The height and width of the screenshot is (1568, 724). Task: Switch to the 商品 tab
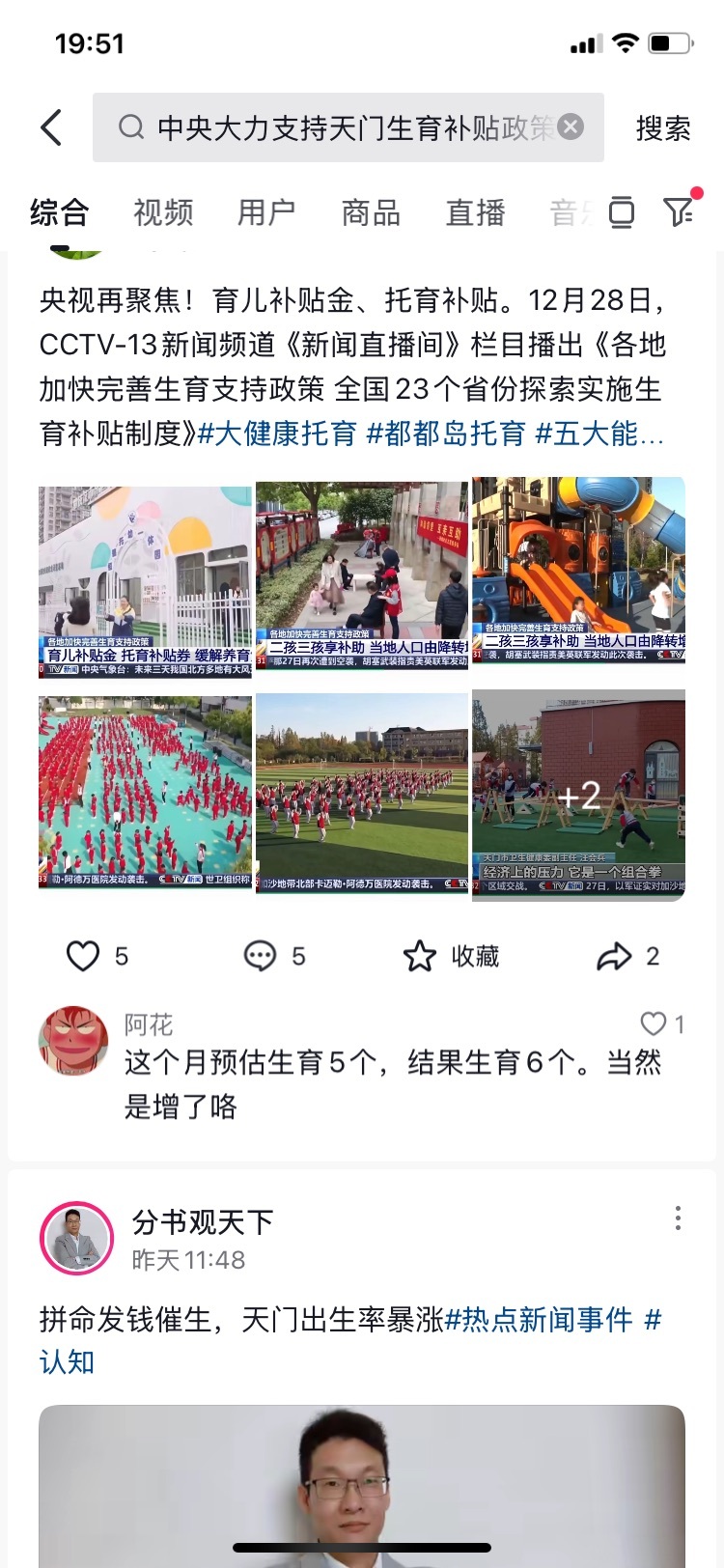(371, 212)
